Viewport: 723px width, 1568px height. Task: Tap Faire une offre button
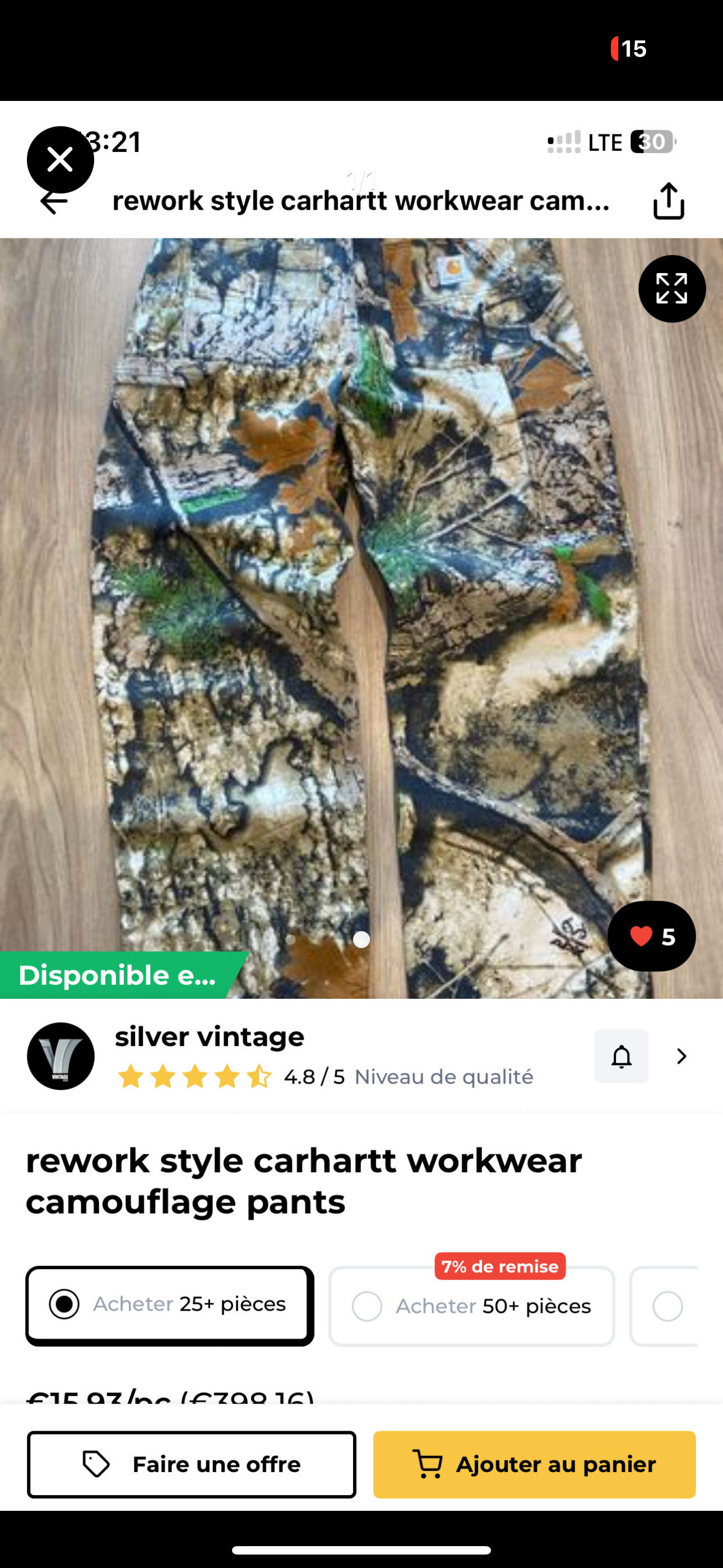[191, 1464]
